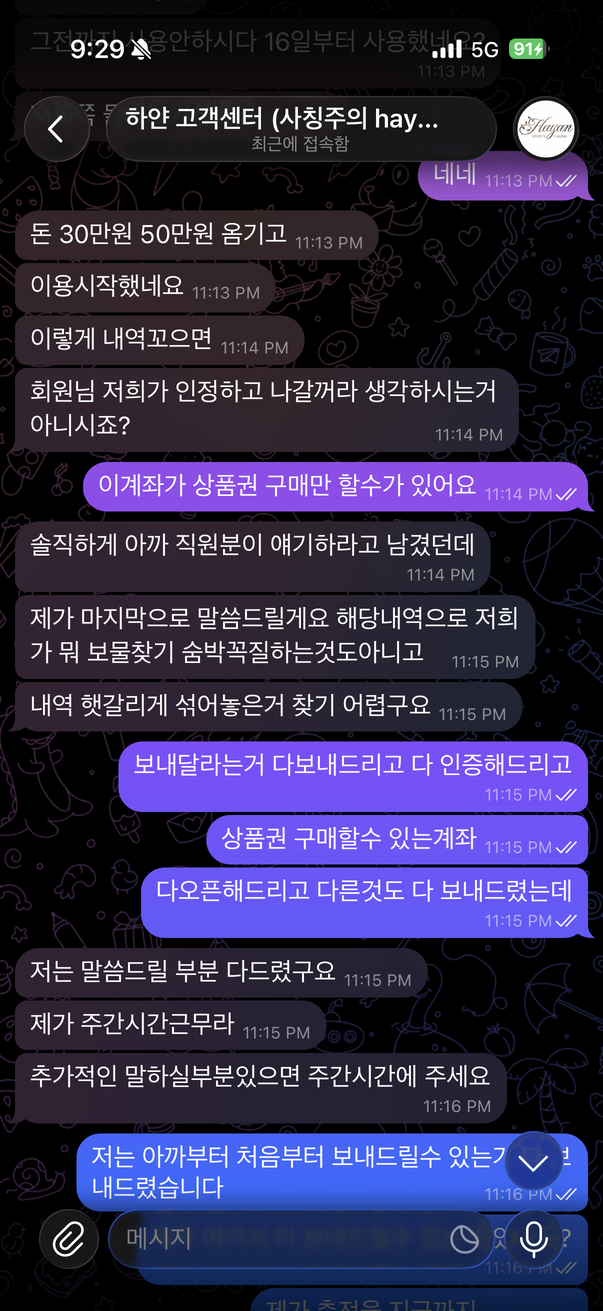Image resolution: width=603 pixels, height=1311 pixels.
Task: Record a voice message with microphone
Action: click(x=535, y=1239)
